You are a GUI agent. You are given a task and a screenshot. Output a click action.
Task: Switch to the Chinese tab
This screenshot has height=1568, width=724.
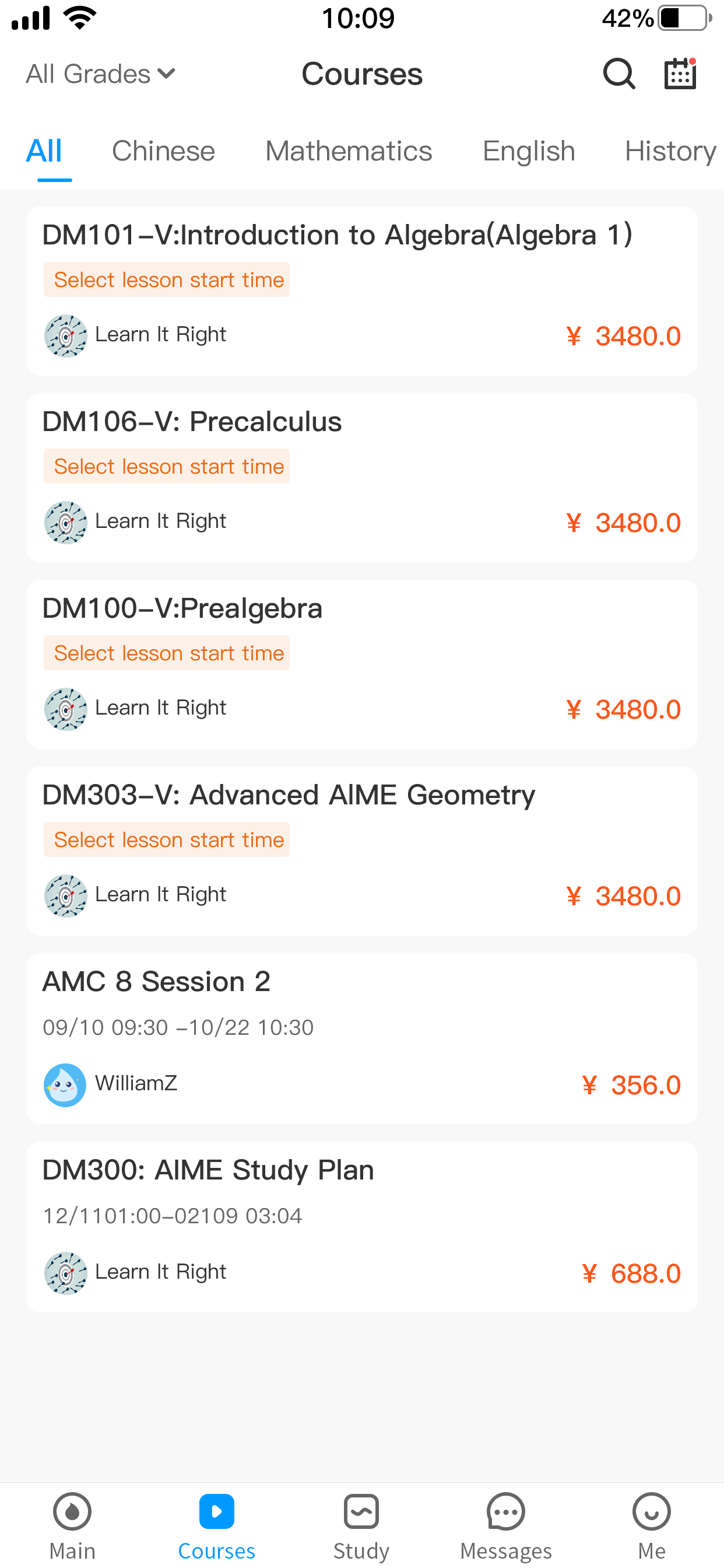pos(163,151)
